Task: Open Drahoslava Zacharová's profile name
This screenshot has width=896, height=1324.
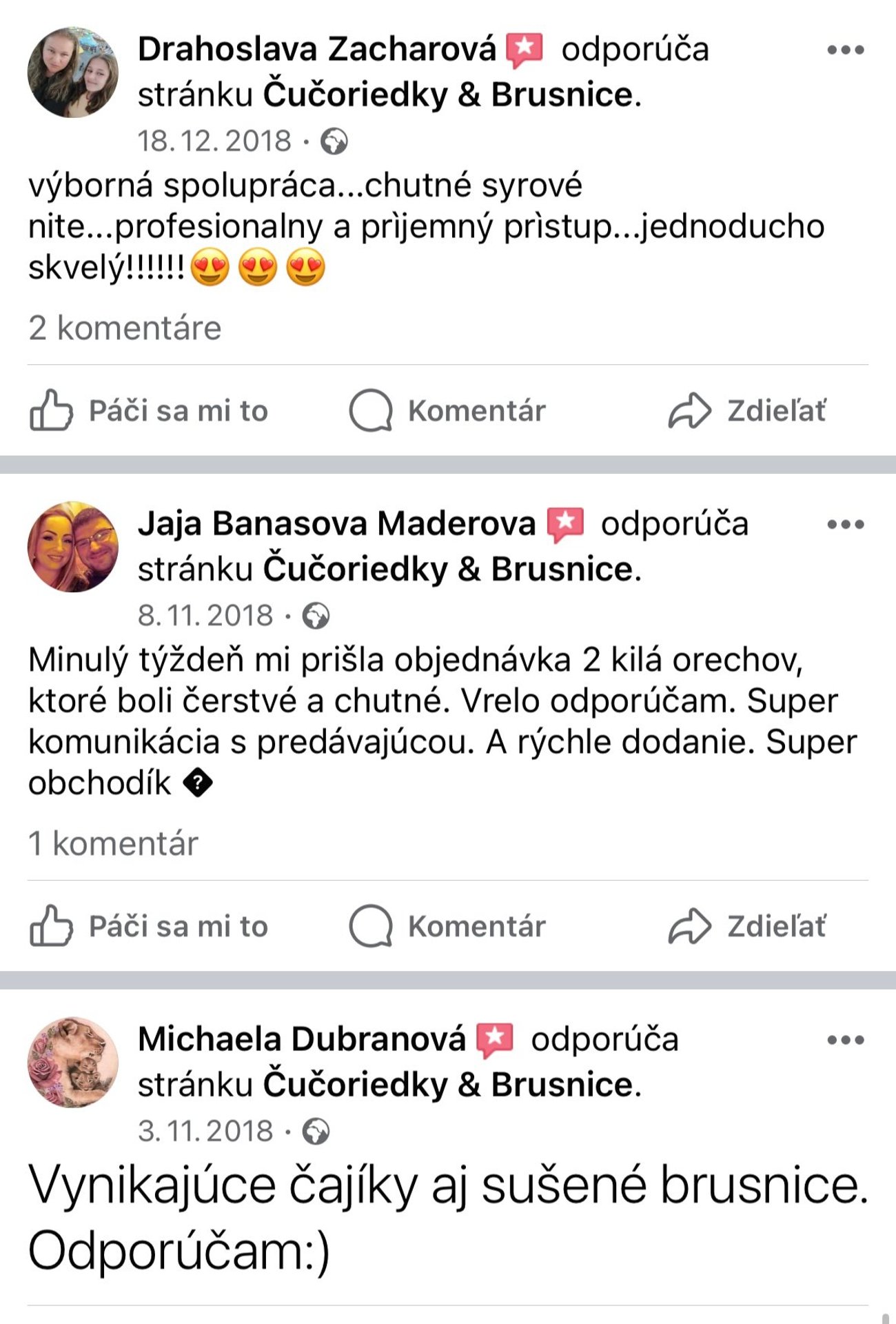Action: click(x=316, y=49)
